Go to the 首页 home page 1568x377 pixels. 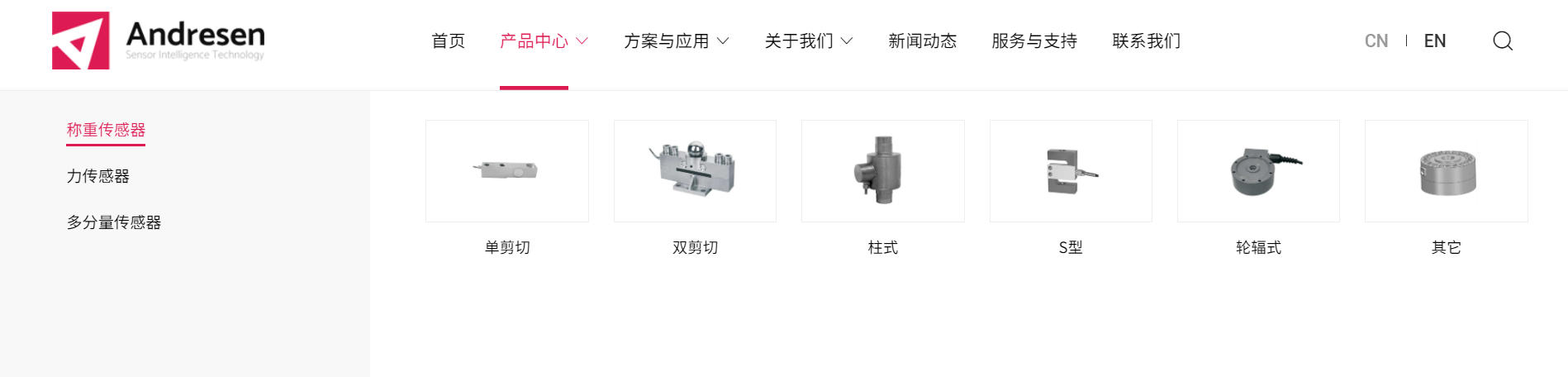[449, 41]
